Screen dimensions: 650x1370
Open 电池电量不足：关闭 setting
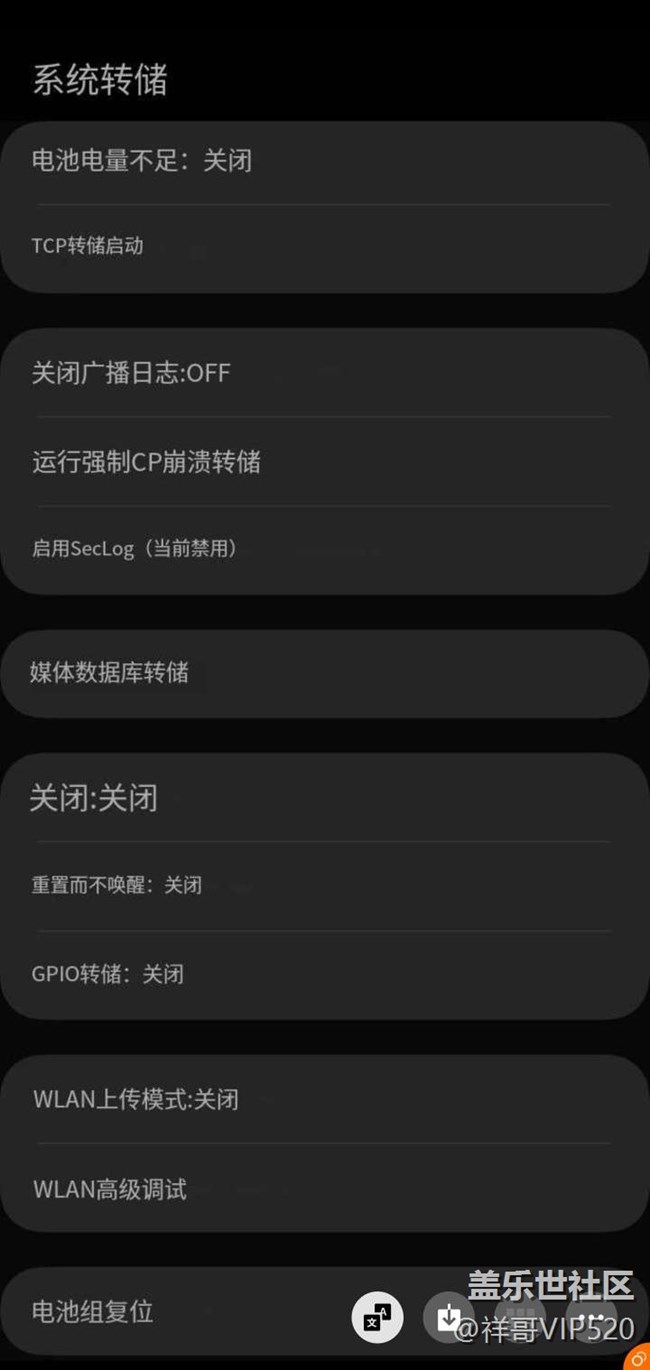tap(325, 162)
